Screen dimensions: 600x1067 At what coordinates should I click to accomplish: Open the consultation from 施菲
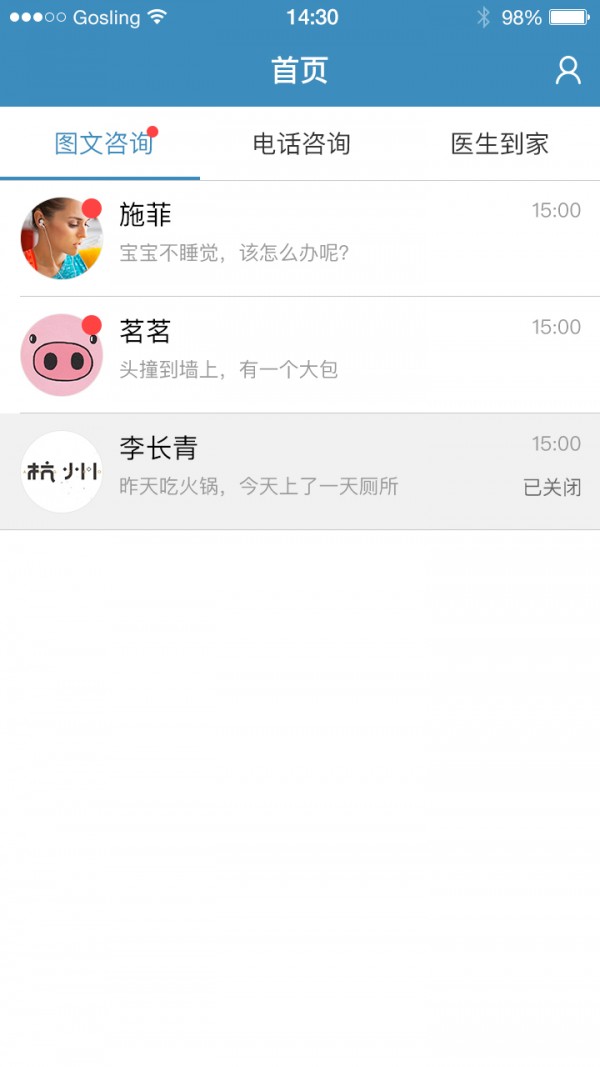point(300,238)
